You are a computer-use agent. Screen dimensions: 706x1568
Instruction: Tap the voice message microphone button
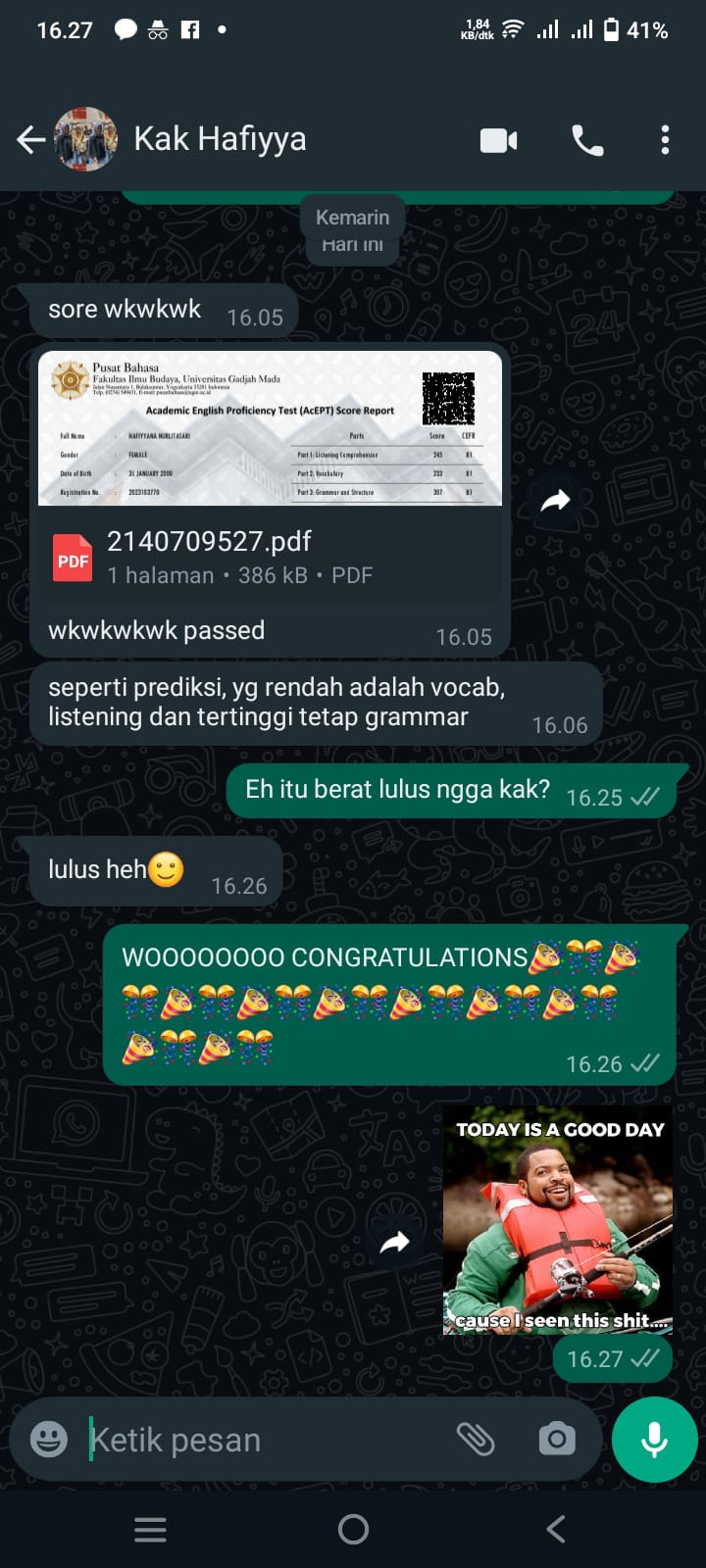tap(655, 1440)
